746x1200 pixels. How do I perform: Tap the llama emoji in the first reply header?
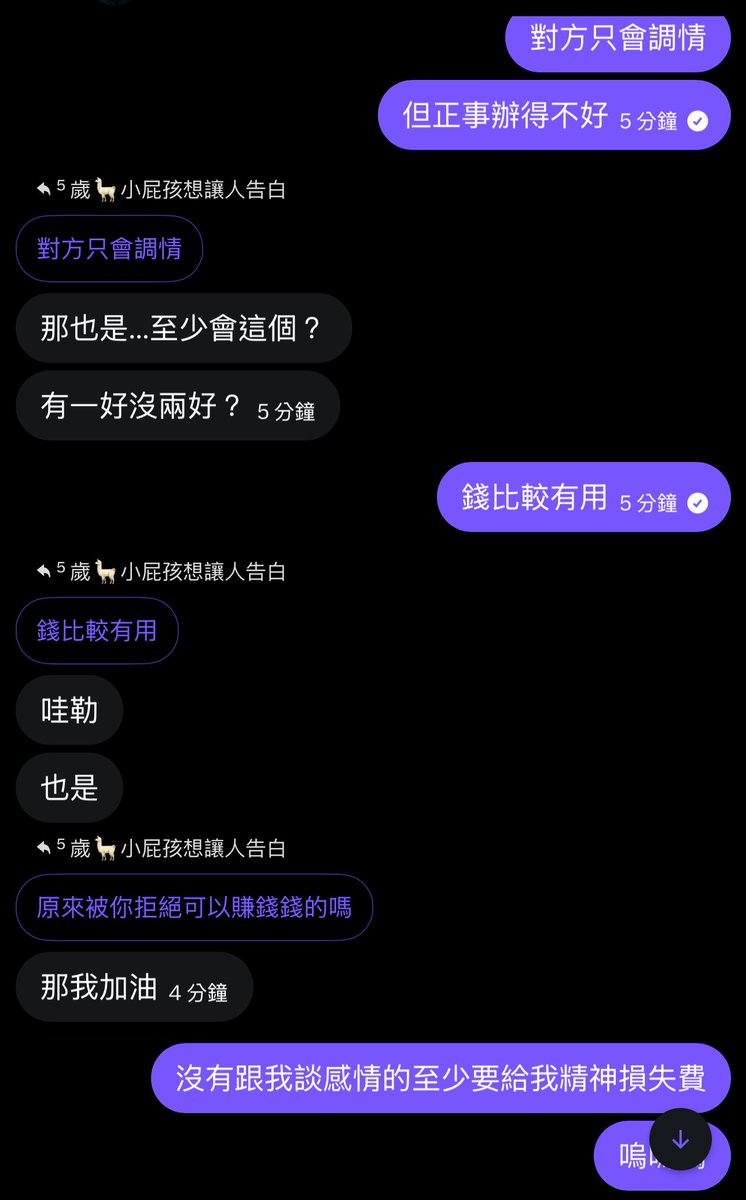[x=106, y=190]
